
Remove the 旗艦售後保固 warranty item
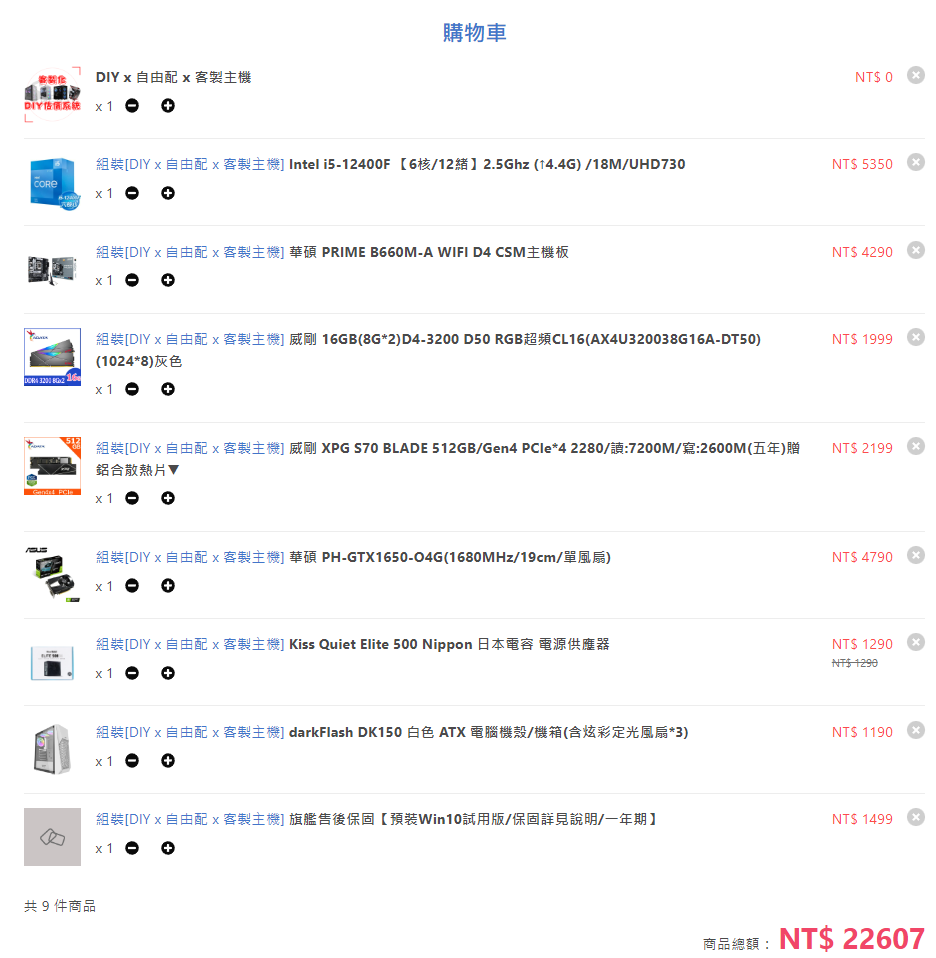915,817
